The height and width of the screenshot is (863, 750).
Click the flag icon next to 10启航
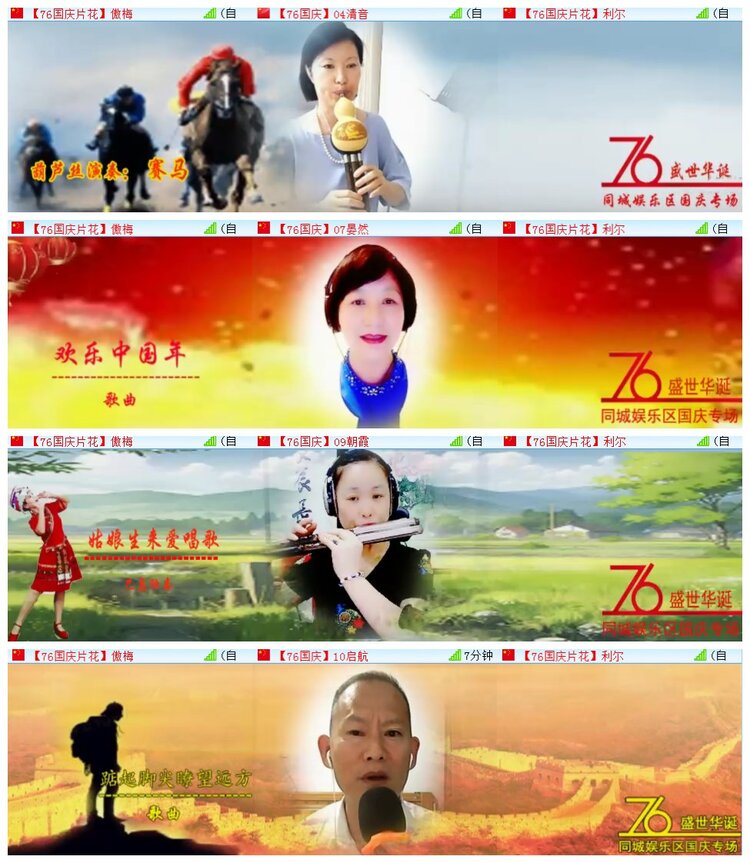[x=262, y=657]
